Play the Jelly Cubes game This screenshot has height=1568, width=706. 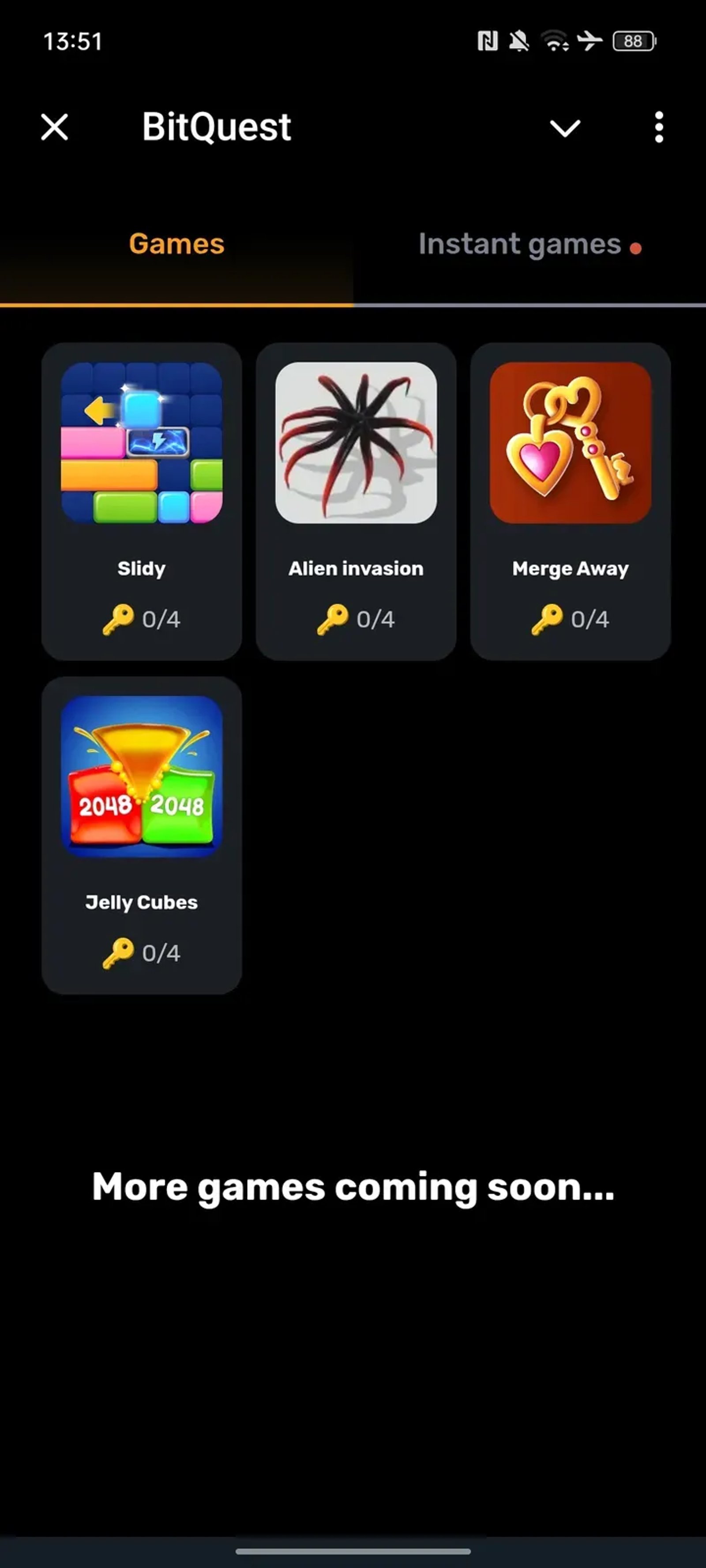(141, 834)
